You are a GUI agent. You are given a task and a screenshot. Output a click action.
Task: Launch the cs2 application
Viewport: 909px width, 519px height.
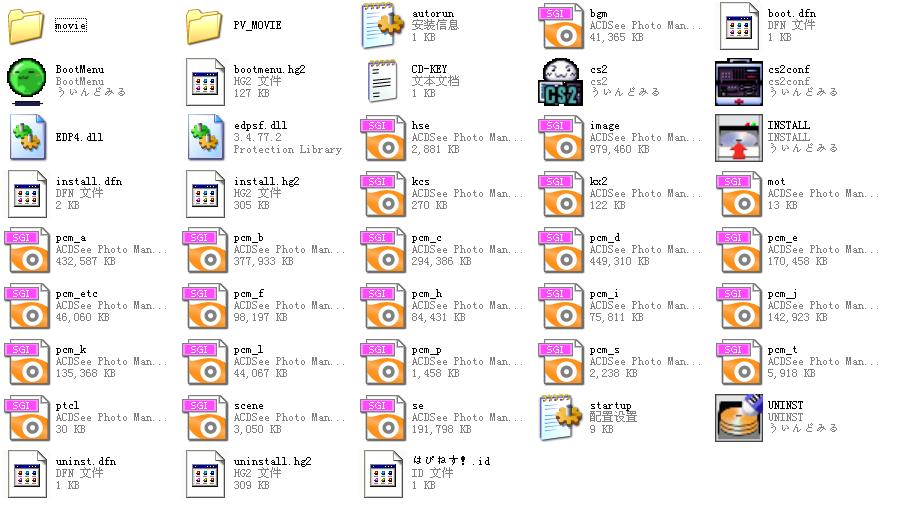(x=562, y=81)
